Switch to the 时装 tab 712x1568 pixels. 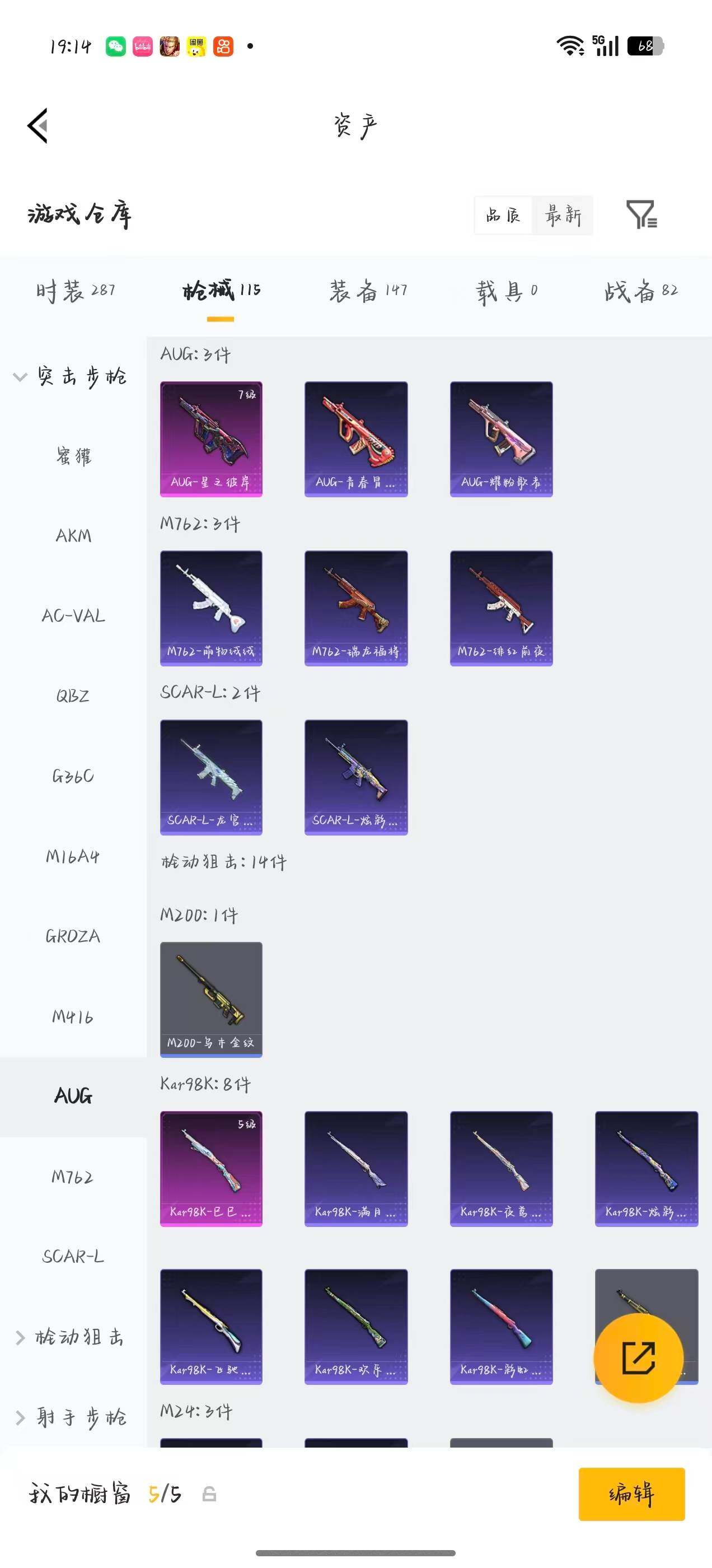[x=76, y=291]
